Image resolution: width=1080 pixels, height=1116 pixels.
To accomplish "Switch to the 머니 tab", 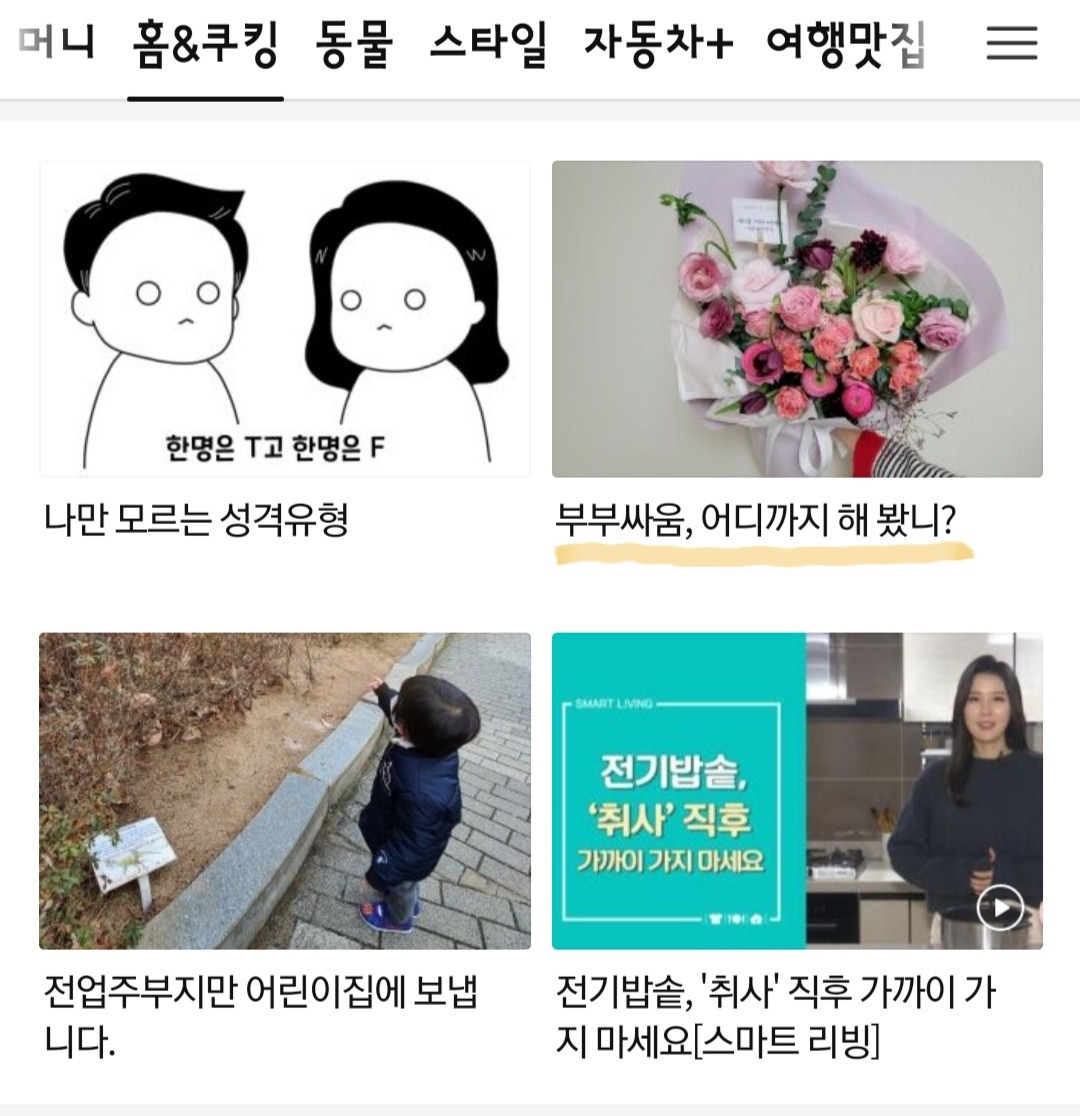I will pos(56,43).
